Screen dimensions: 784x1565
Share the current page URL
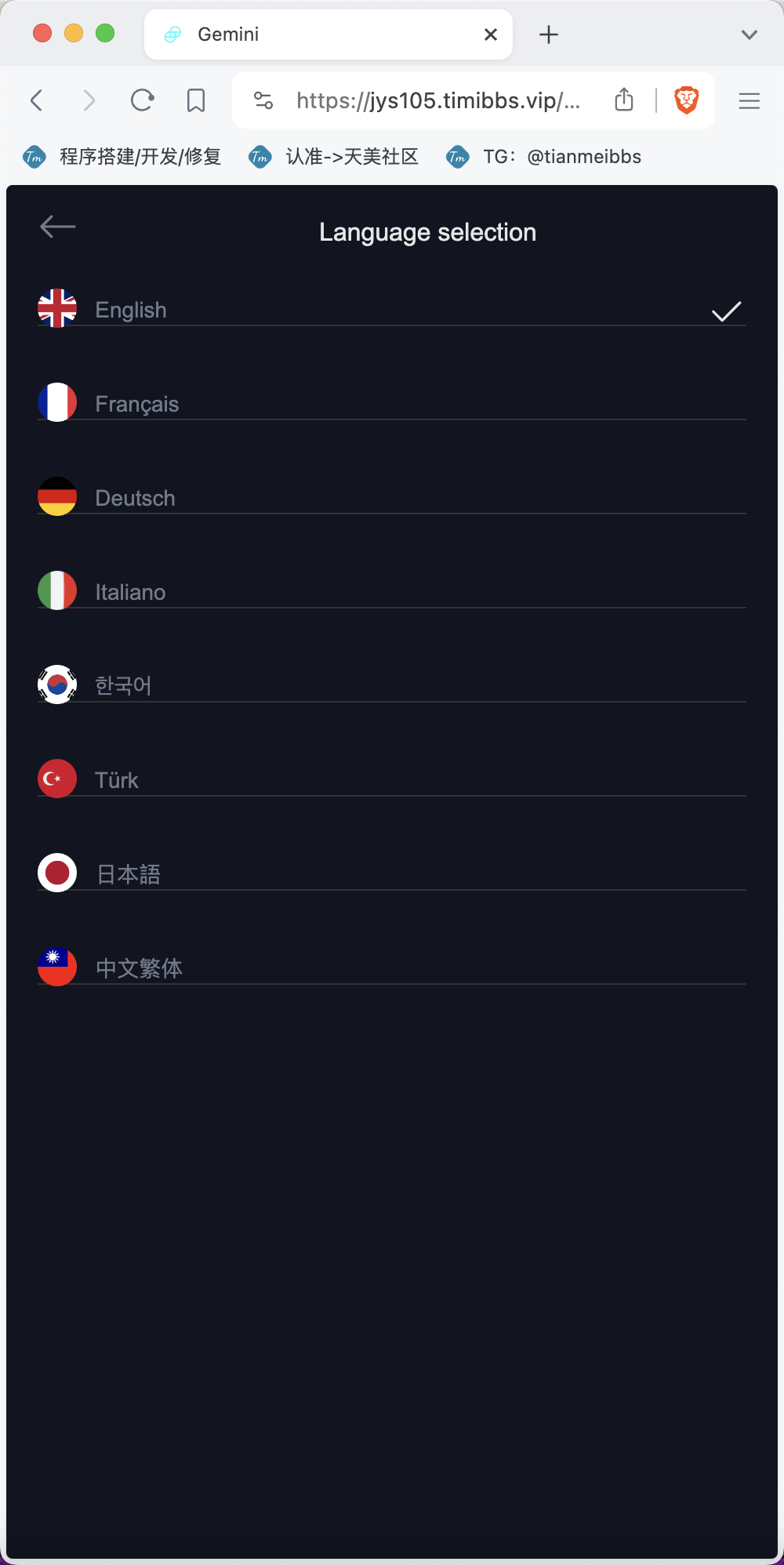[x=624, y=100]
